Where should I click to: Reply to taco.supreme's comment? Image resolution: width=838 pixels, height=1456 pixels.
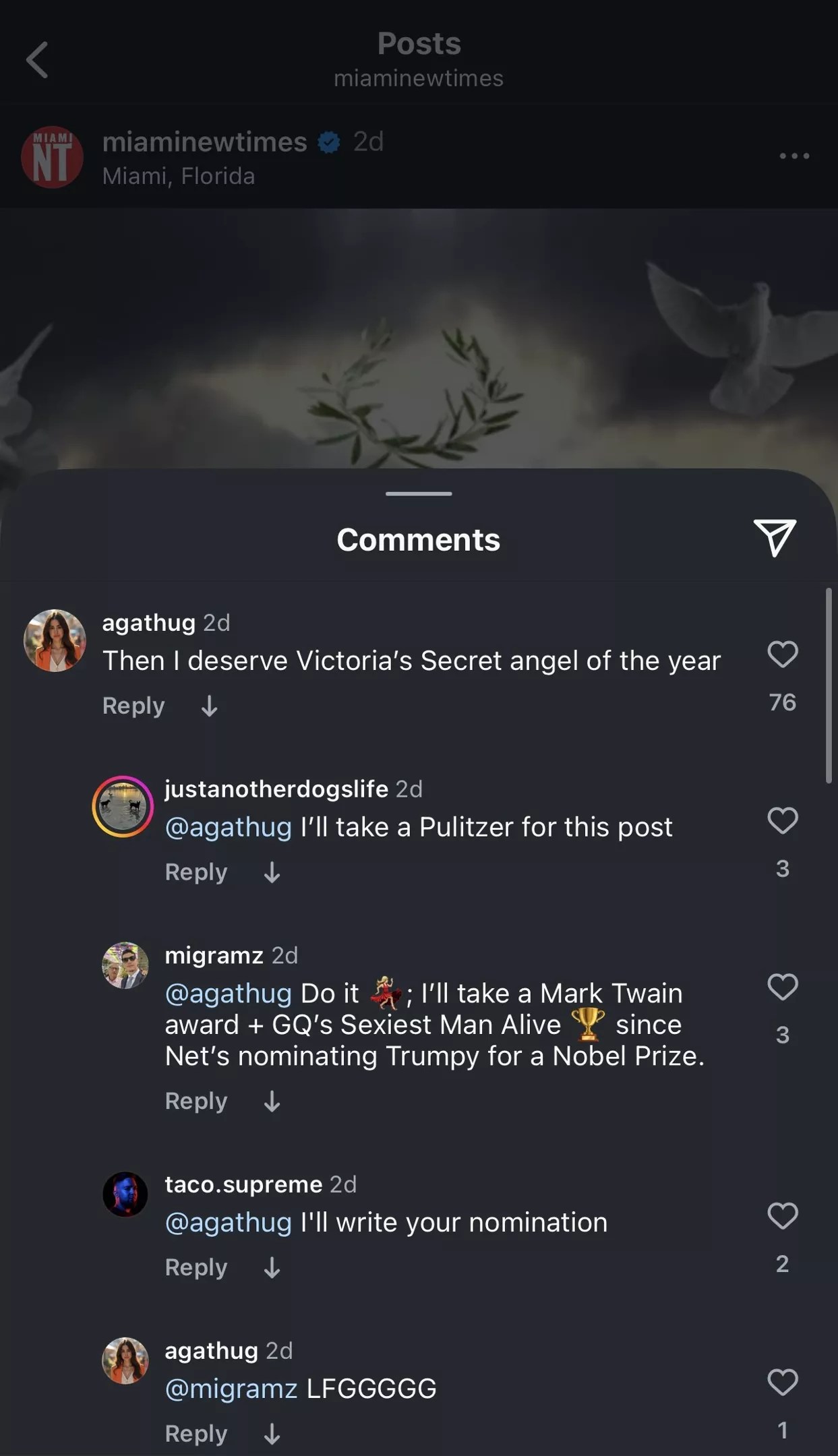196,1268
